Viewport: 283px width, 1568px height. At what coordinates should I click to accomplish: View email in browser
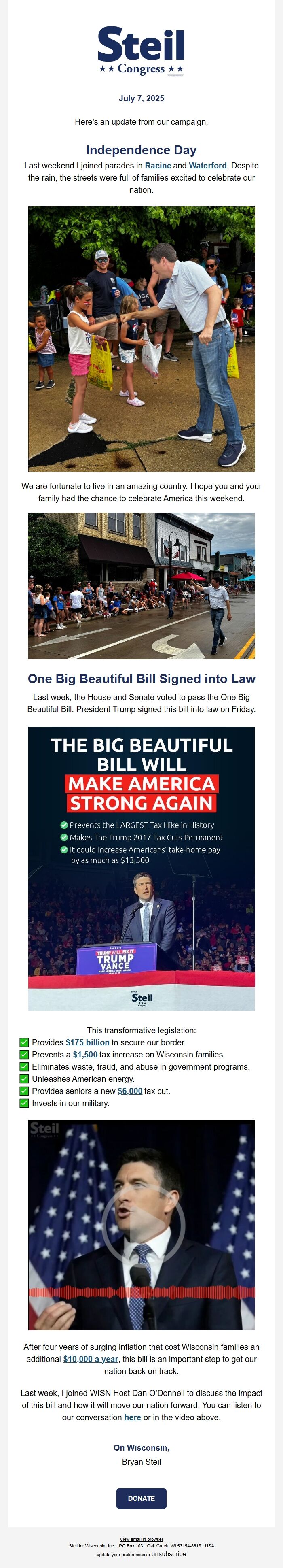(141, 1539)
